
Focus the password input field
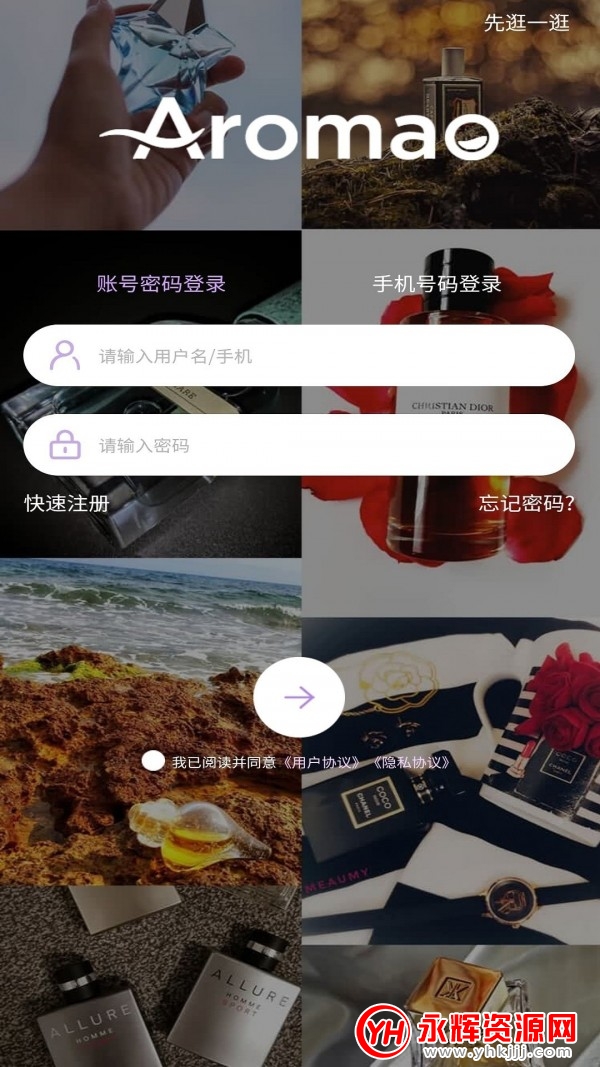point(300,445)
